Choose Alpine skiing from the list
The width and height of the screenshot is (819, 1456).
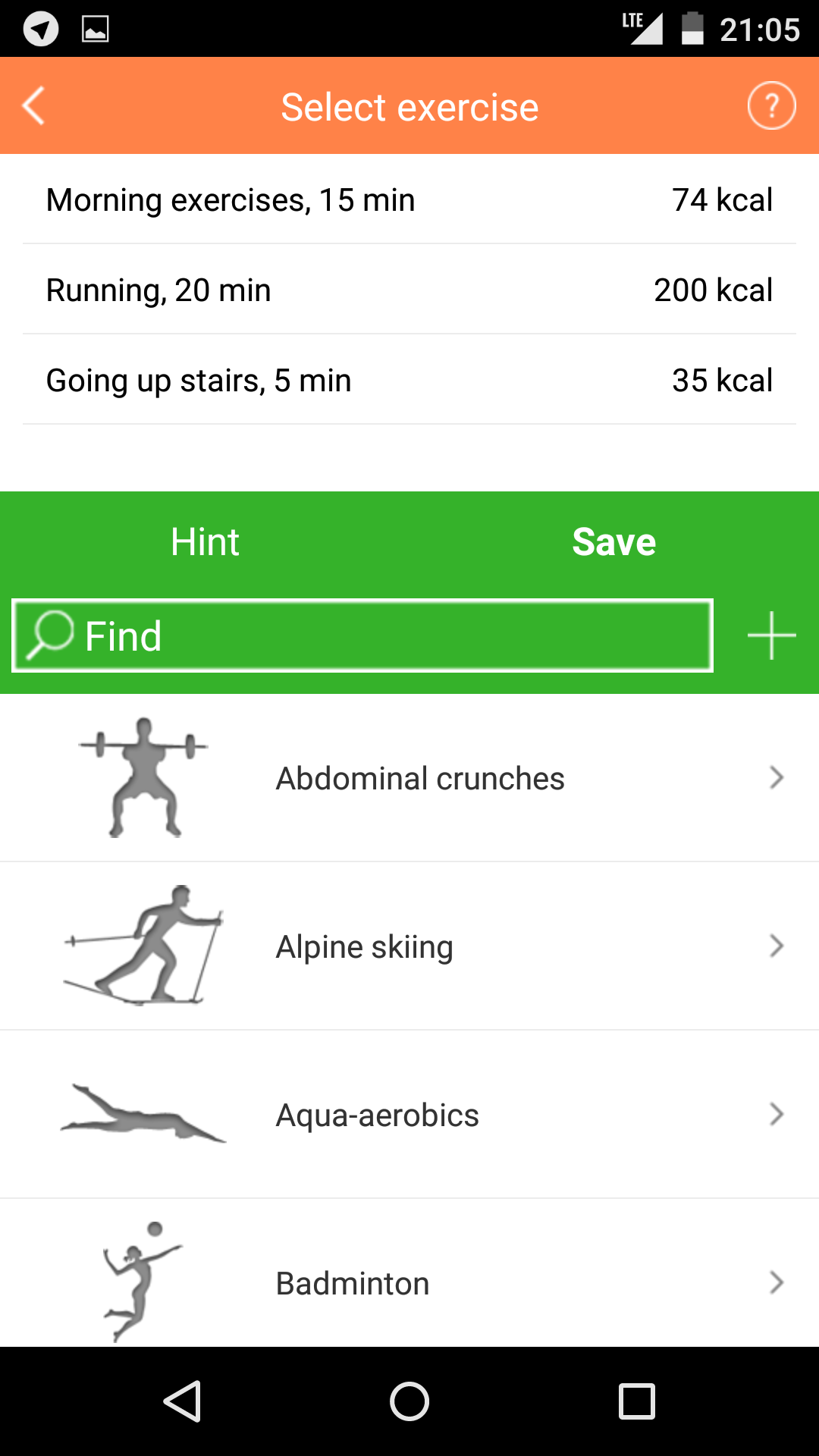click(409, 947)
